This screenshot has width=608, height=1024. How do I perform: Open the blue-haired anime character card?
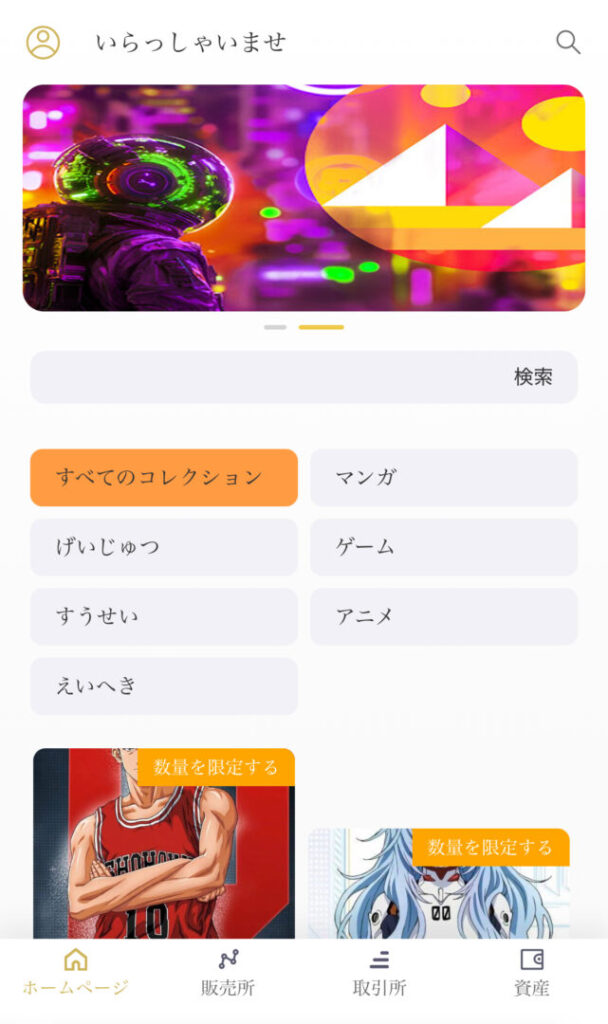(x=440, y=885)
